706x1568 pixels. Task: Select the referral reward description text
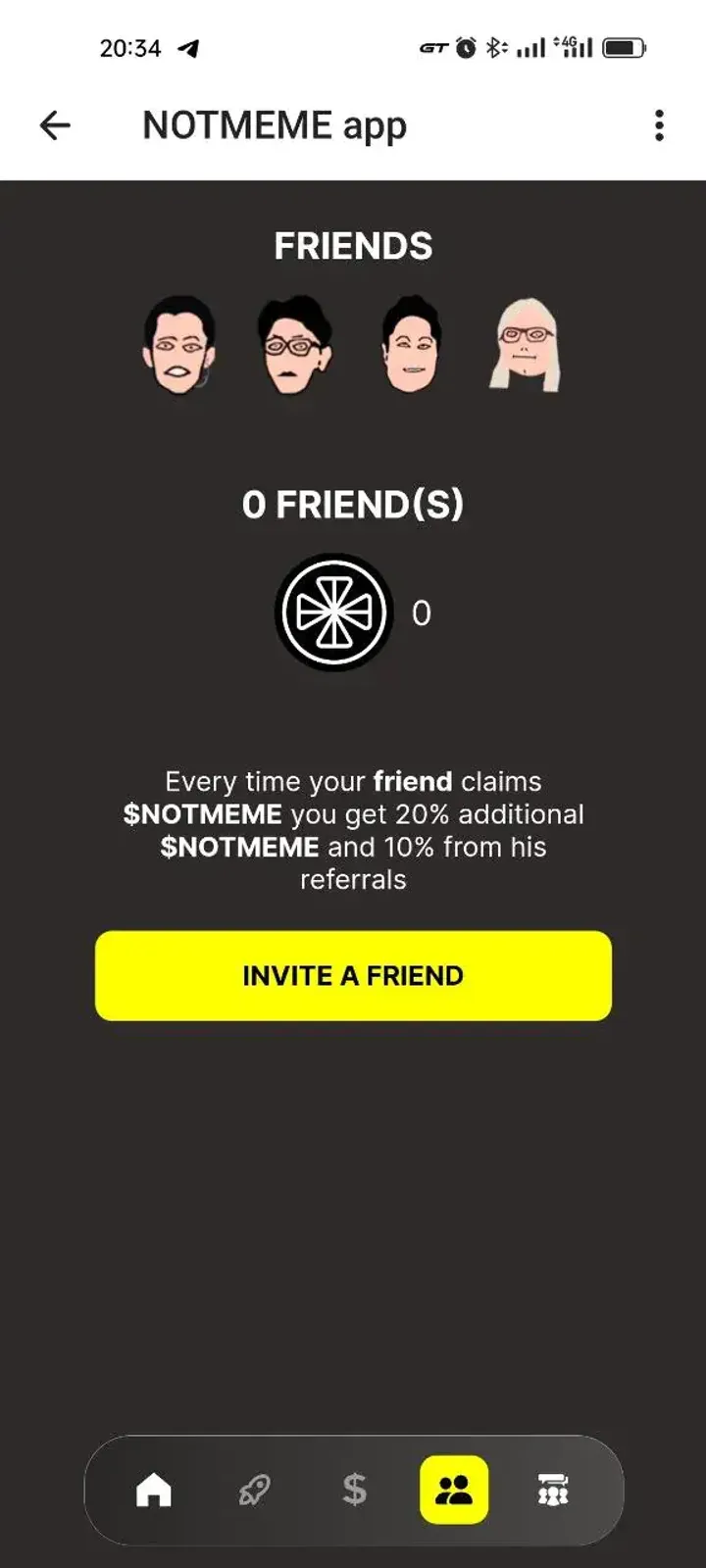pyautogui.click(x=353, y=830)
